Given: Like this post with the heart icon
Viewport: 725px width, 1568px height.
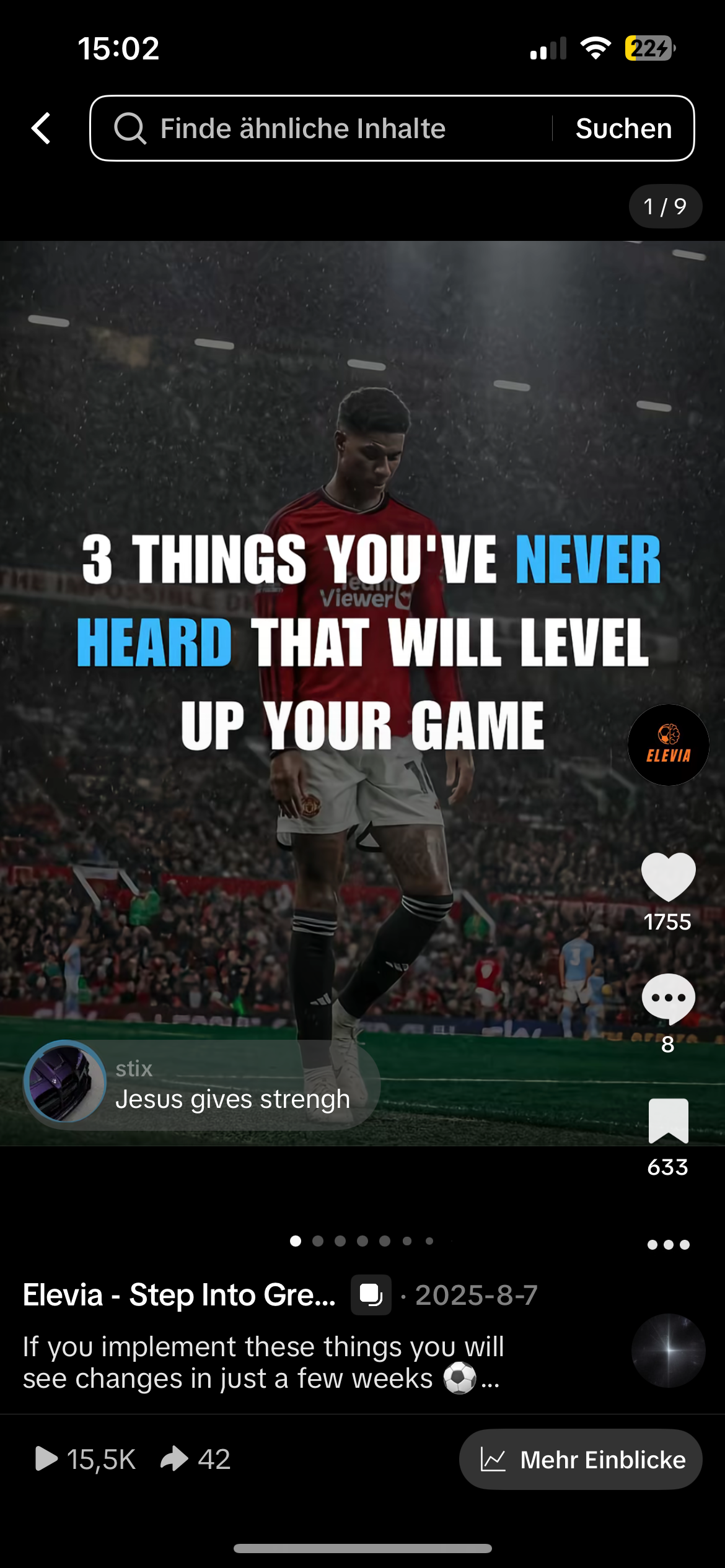Looking at the screenshot, I should pos(668,877).
